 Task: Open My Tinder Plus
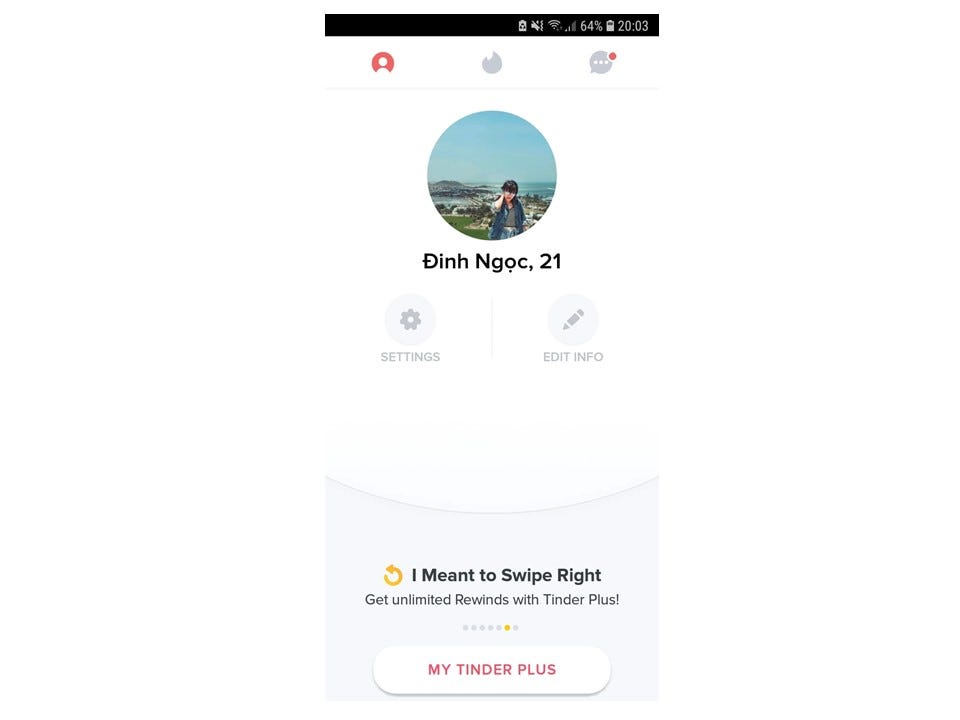pos(491,670)
